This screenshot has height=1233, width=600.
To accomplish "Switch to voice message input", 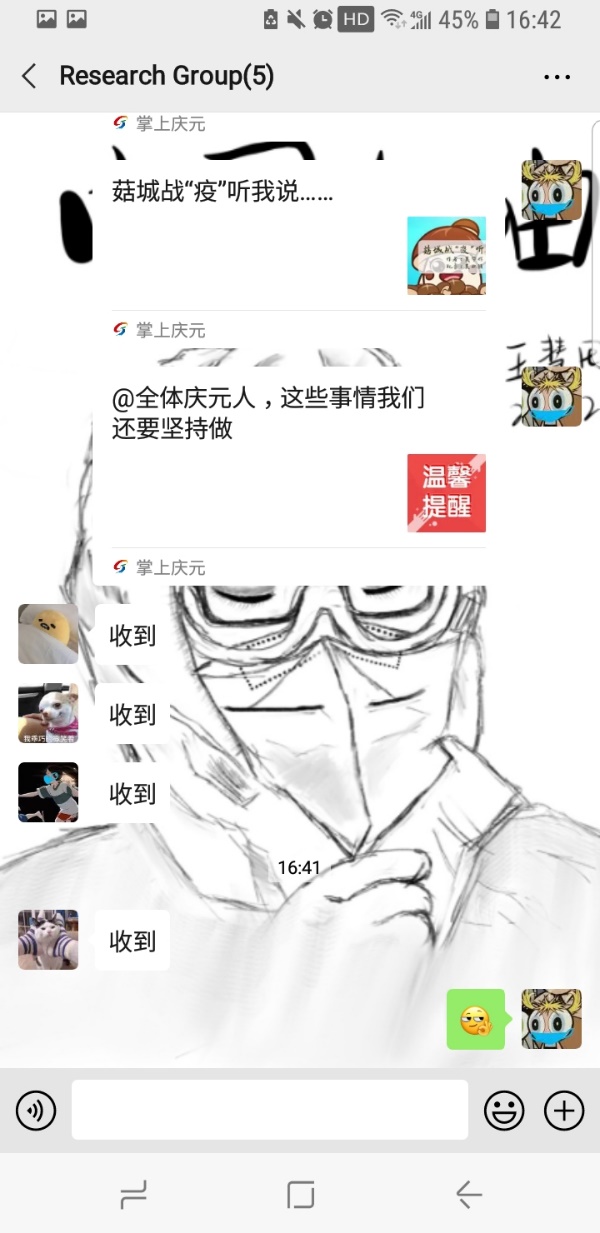I will point(36,1110).
